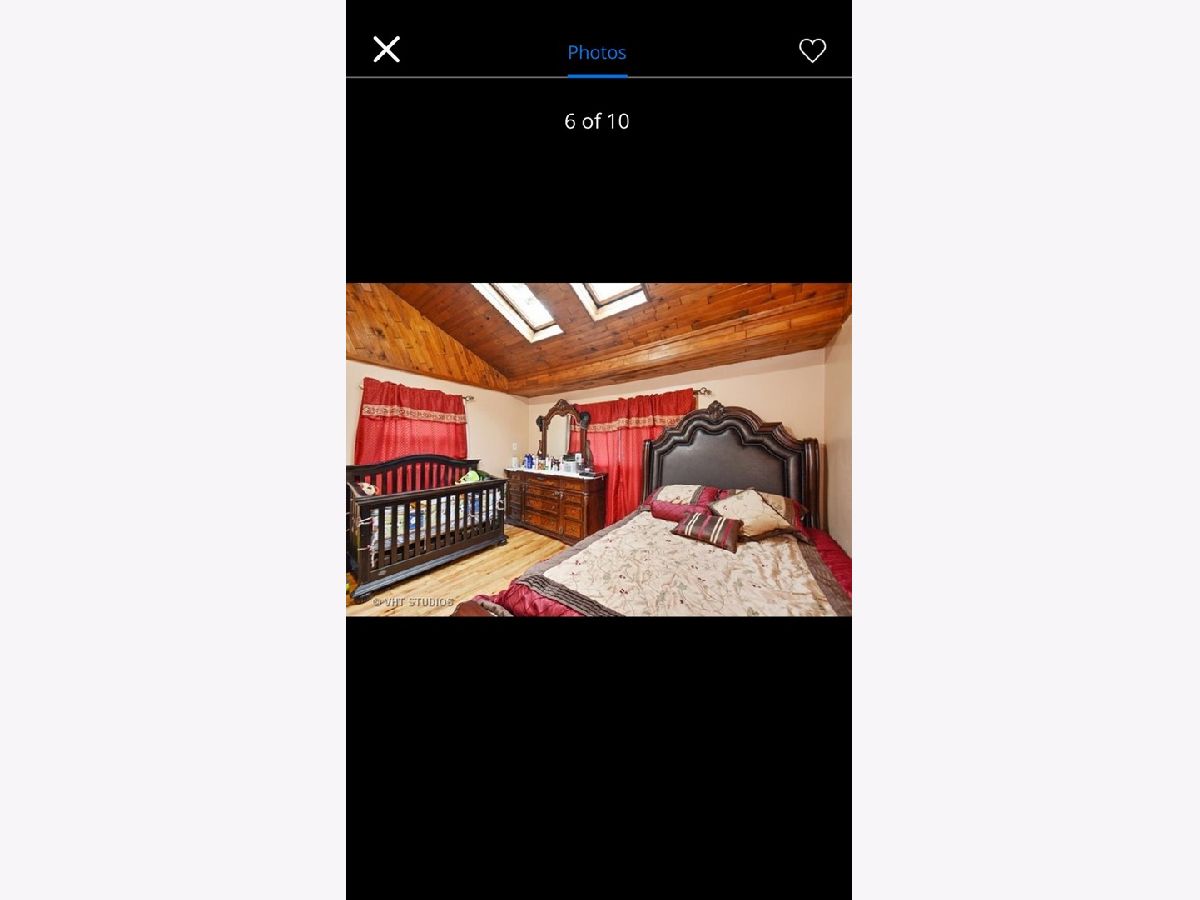Close the photo viewer
Image resolution: width=1200 pixels, height=900 pixels.
[x=387, y=50]
